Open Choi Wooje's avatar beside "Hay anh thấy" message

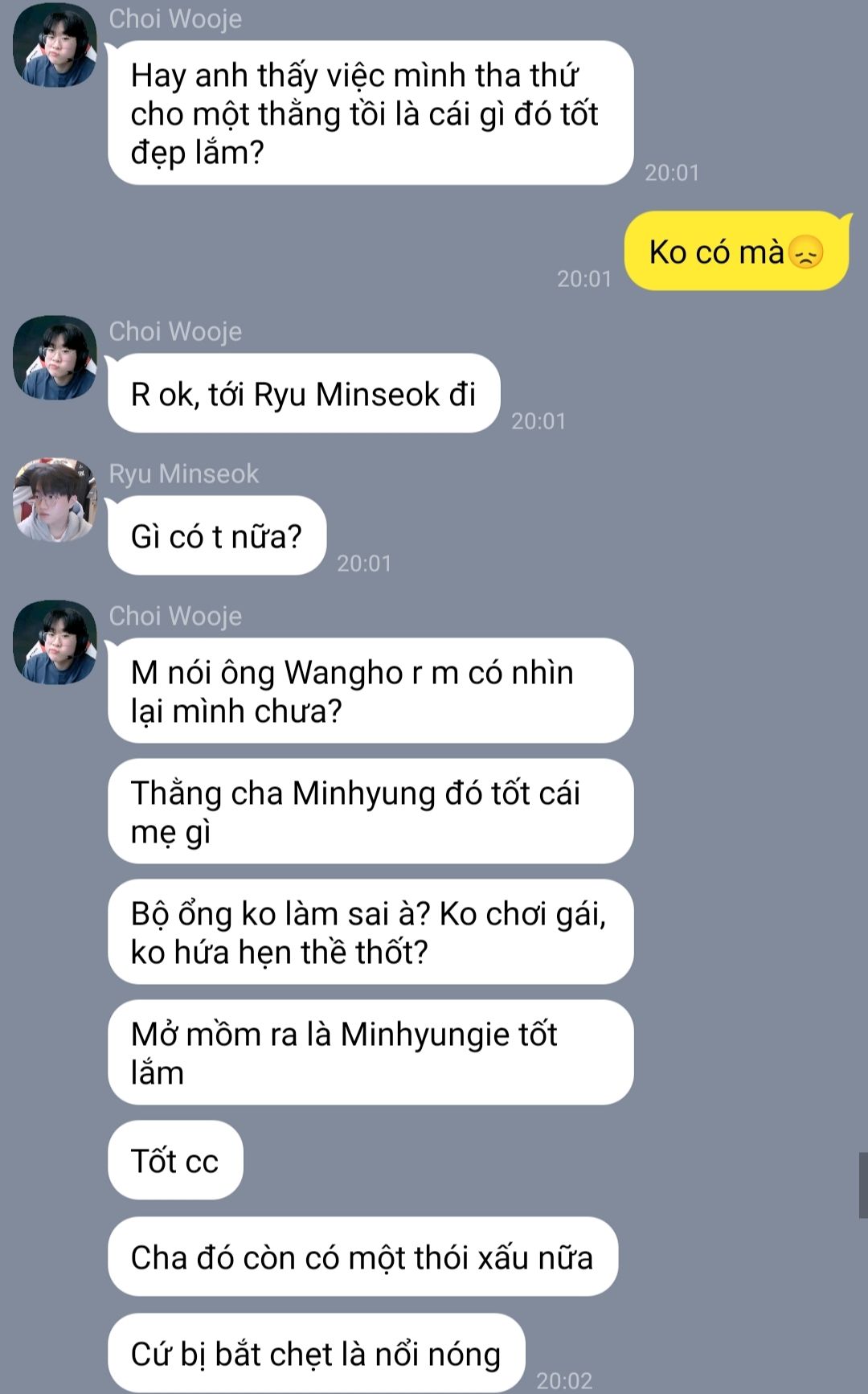pyautogui.click(x=55, y=45)
